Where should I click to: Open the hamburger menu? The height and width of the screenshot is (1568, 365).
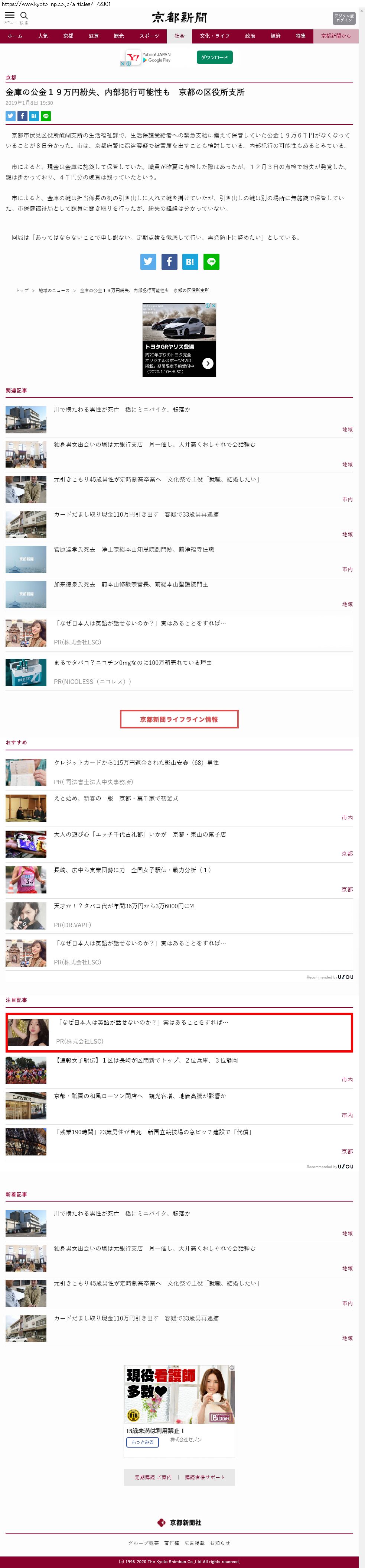(10, 16)
